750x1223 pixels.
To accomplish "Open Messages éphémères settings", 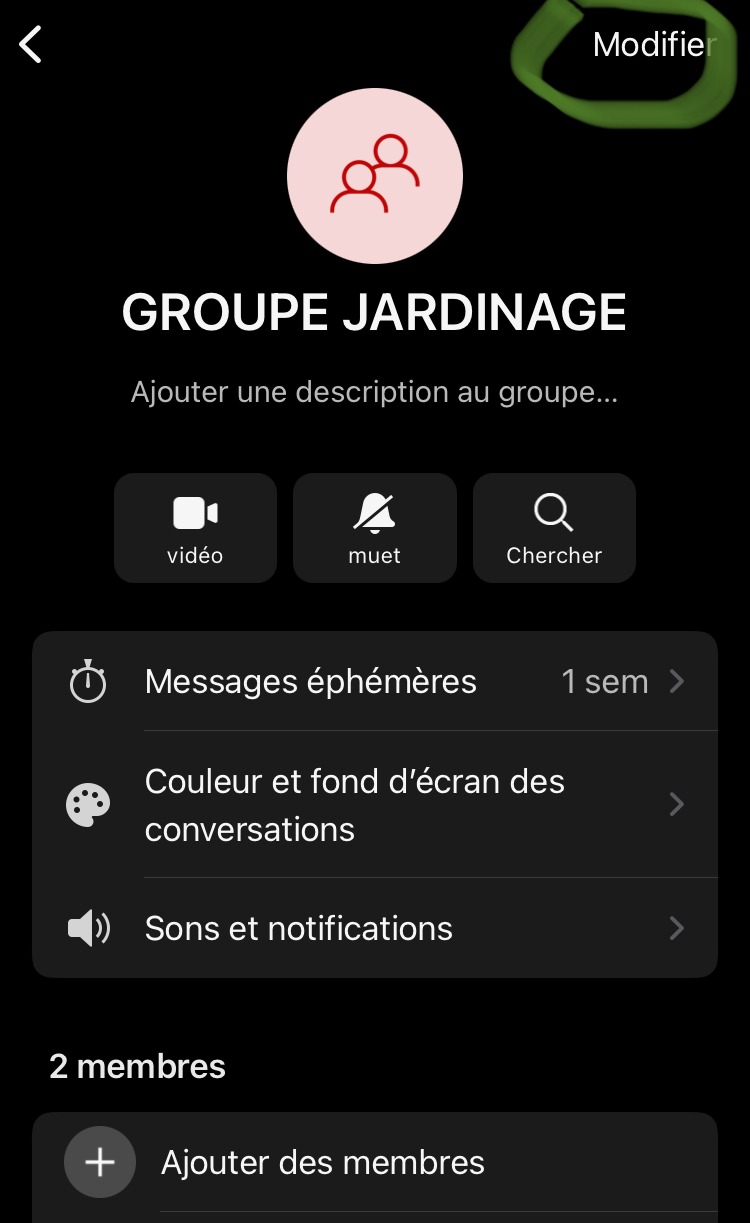I will pyautogui.click(x=375, y=682).
